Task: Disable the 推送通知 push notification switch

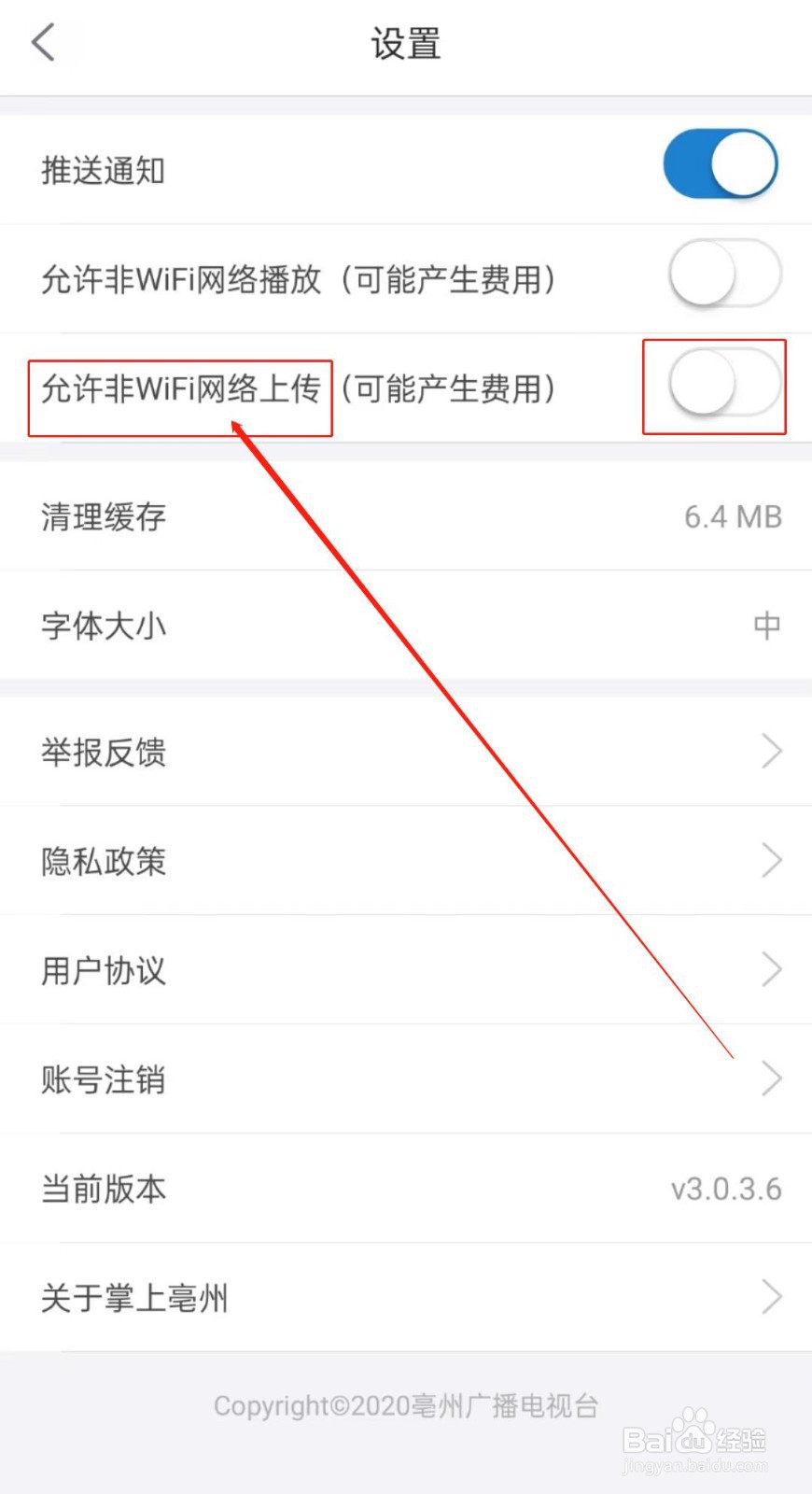Action: pyautogui.click(x=719, y=163)
